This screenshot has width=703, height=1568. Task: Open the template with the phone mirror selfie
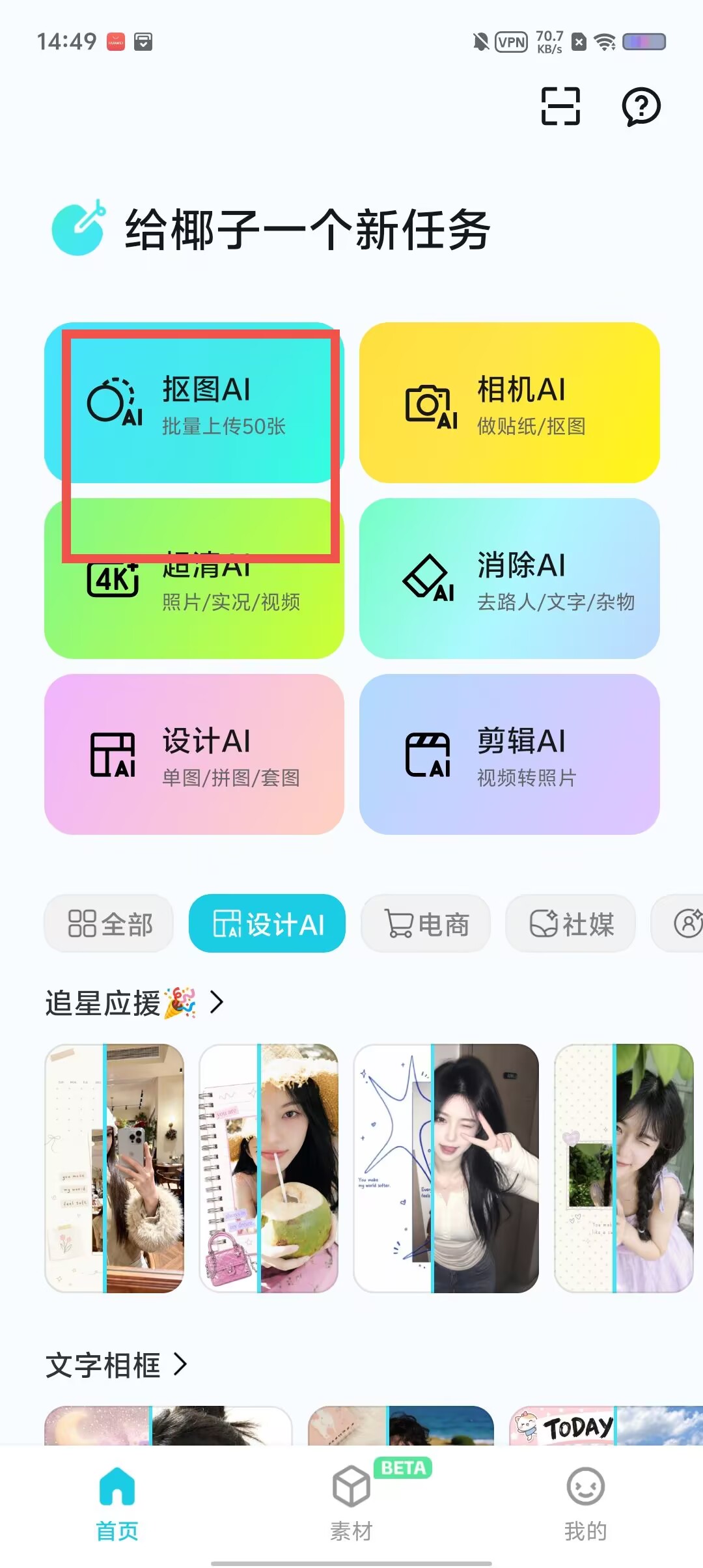pyautogui.click(x=114, y=1168)
